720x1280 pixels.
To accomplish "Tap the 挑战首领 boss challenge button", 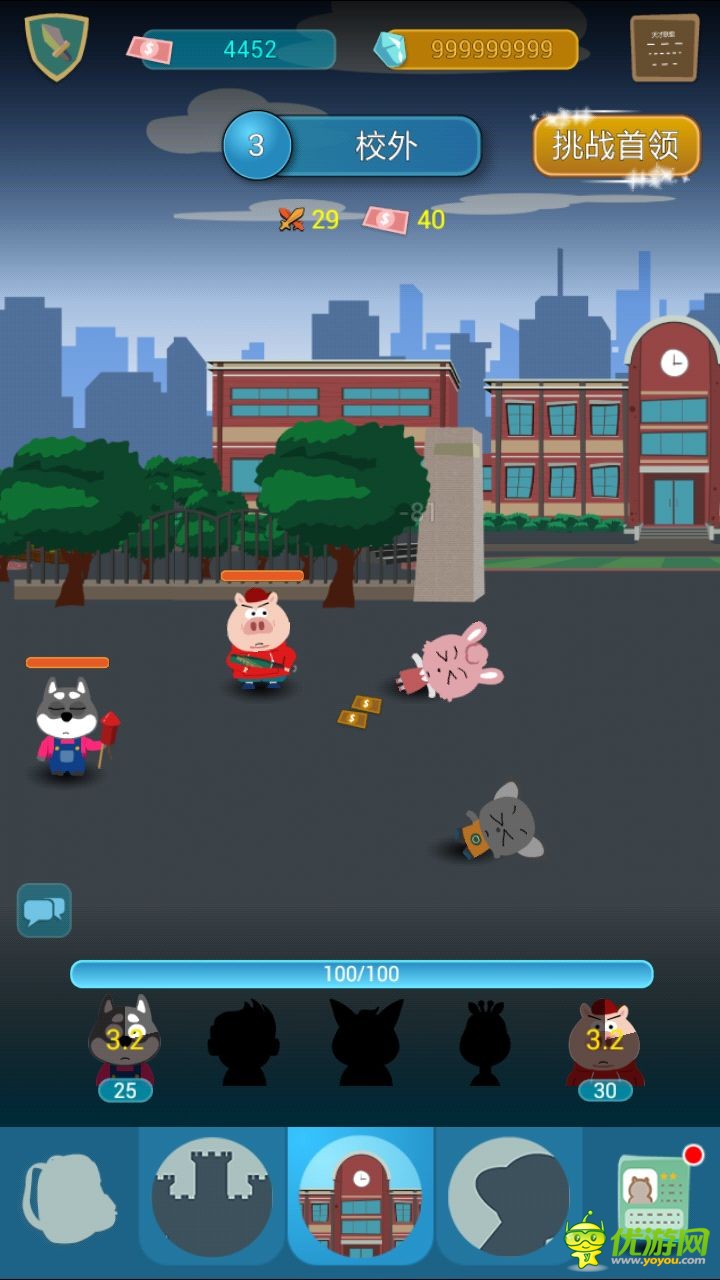I will (x=615, y=146).
